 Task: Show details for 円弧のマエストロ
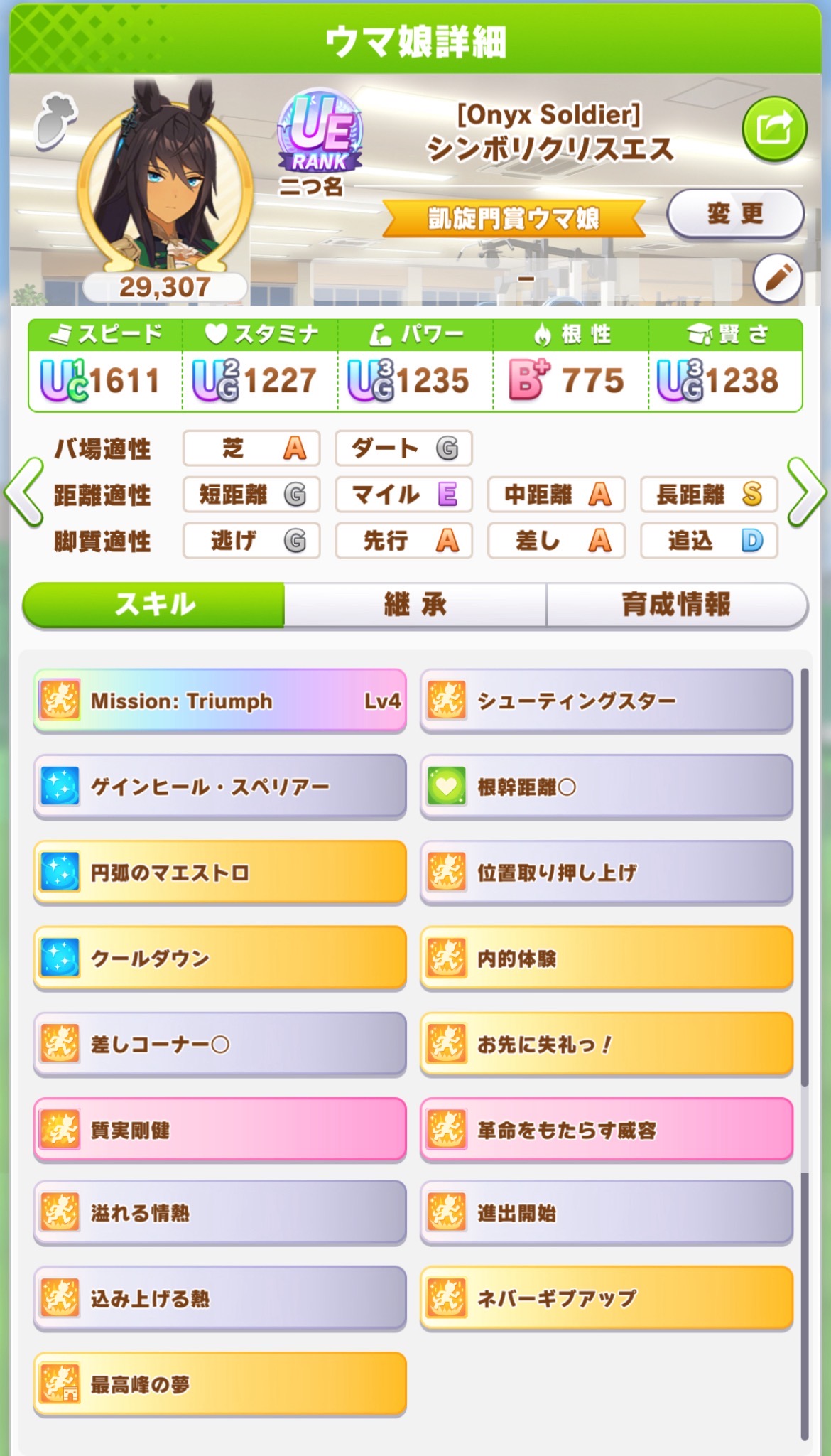tap(220, 873)
